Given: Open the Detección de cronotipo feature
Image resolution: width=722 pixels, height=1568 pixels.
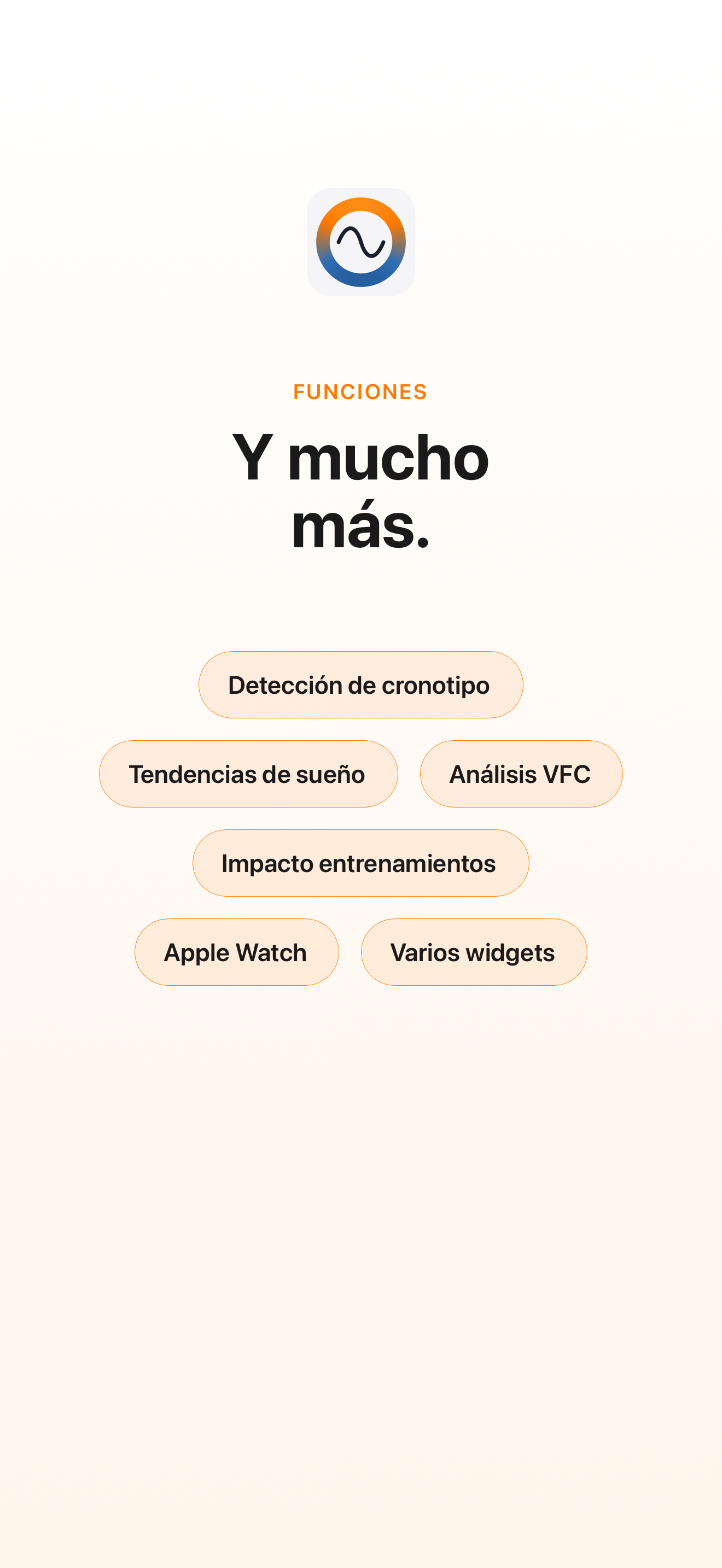Looking at the screenshot, I should click(359, 685).
